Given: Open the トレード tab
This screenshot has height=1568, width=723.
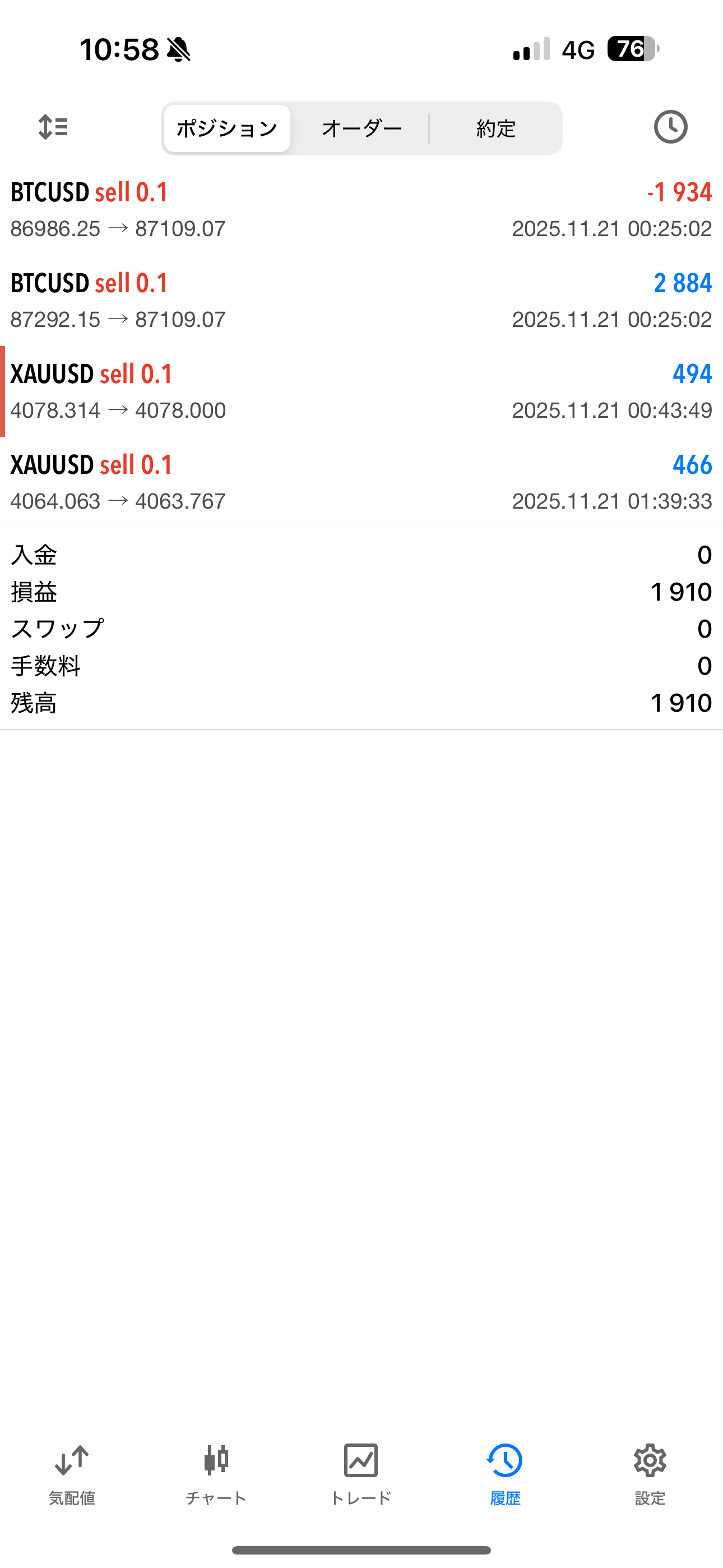Looking at the screenshot, I should [361, 1474].
